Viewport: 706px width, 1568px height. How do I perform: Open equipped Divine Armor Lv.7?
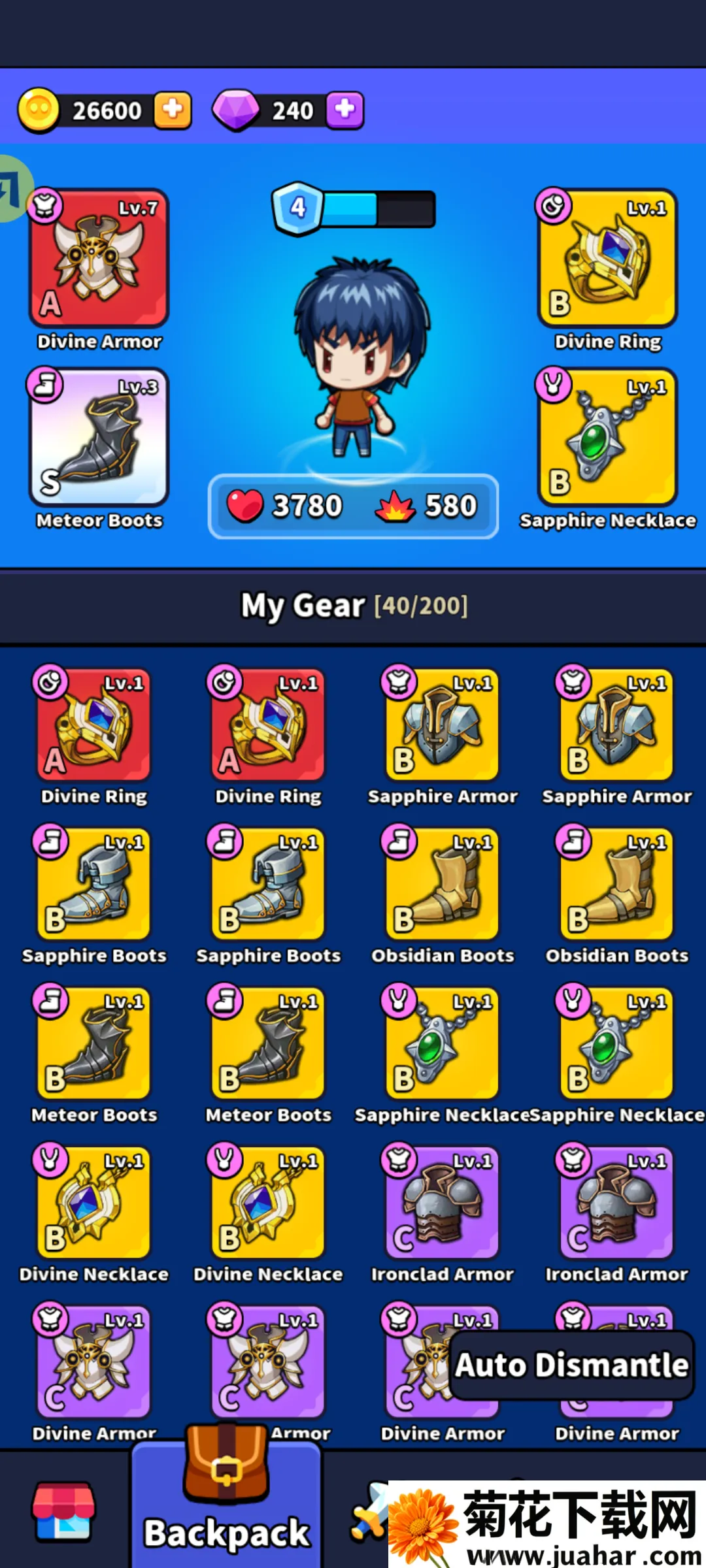[x=99, y=259]
